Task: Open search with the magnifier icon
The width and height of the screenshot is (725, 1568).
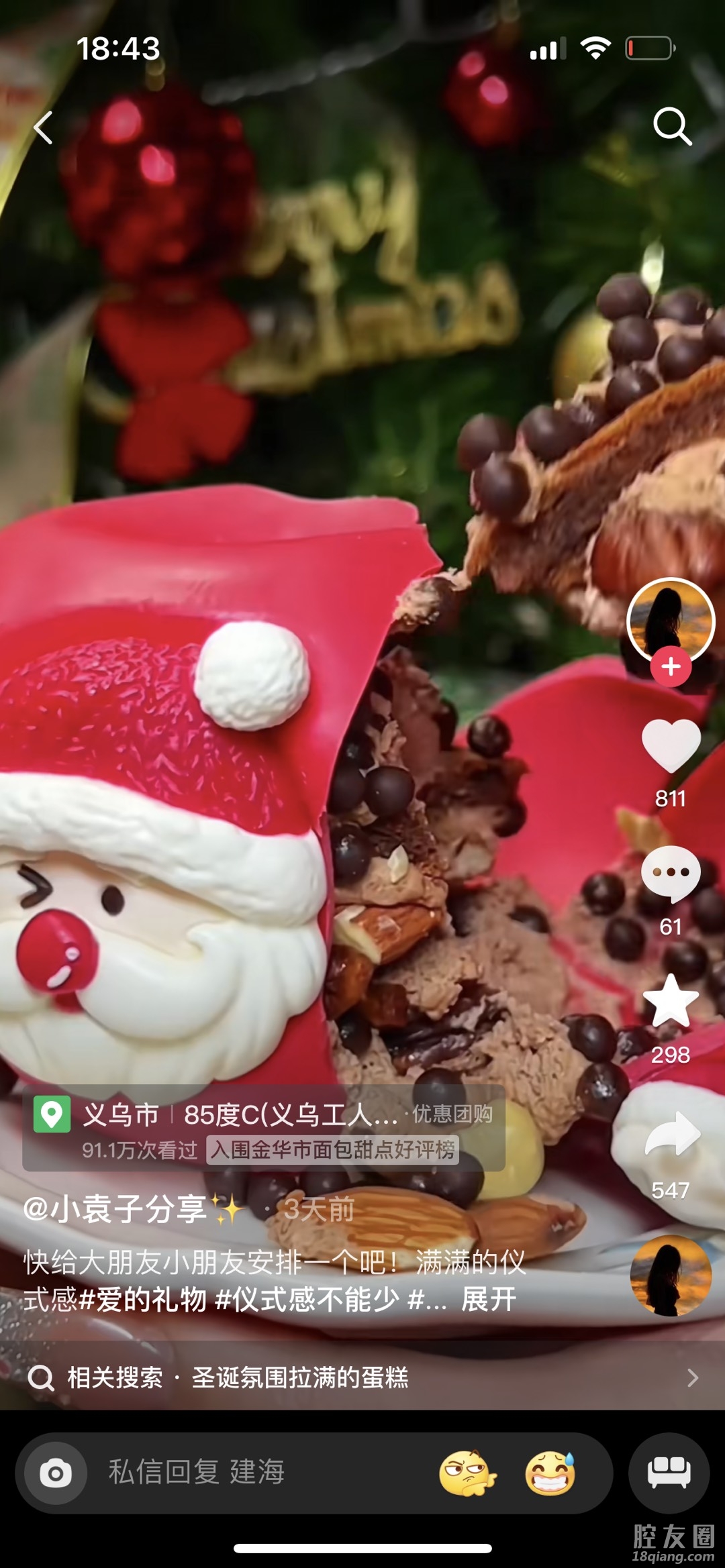Action: (x=671, y=126)
